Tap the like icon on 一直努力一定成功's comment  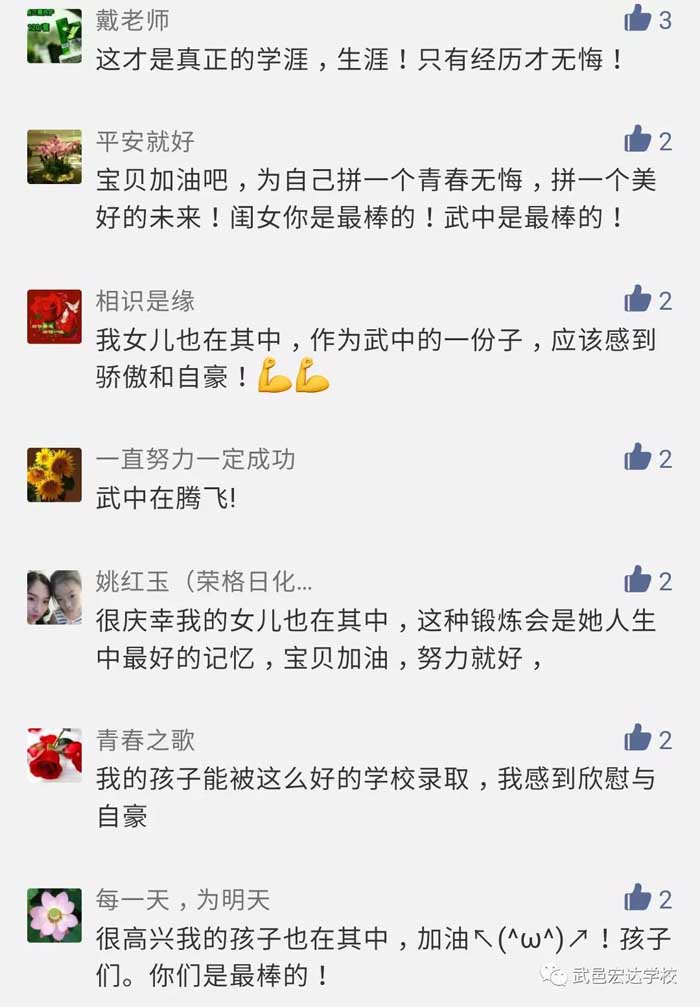click(x=637, y=457)
